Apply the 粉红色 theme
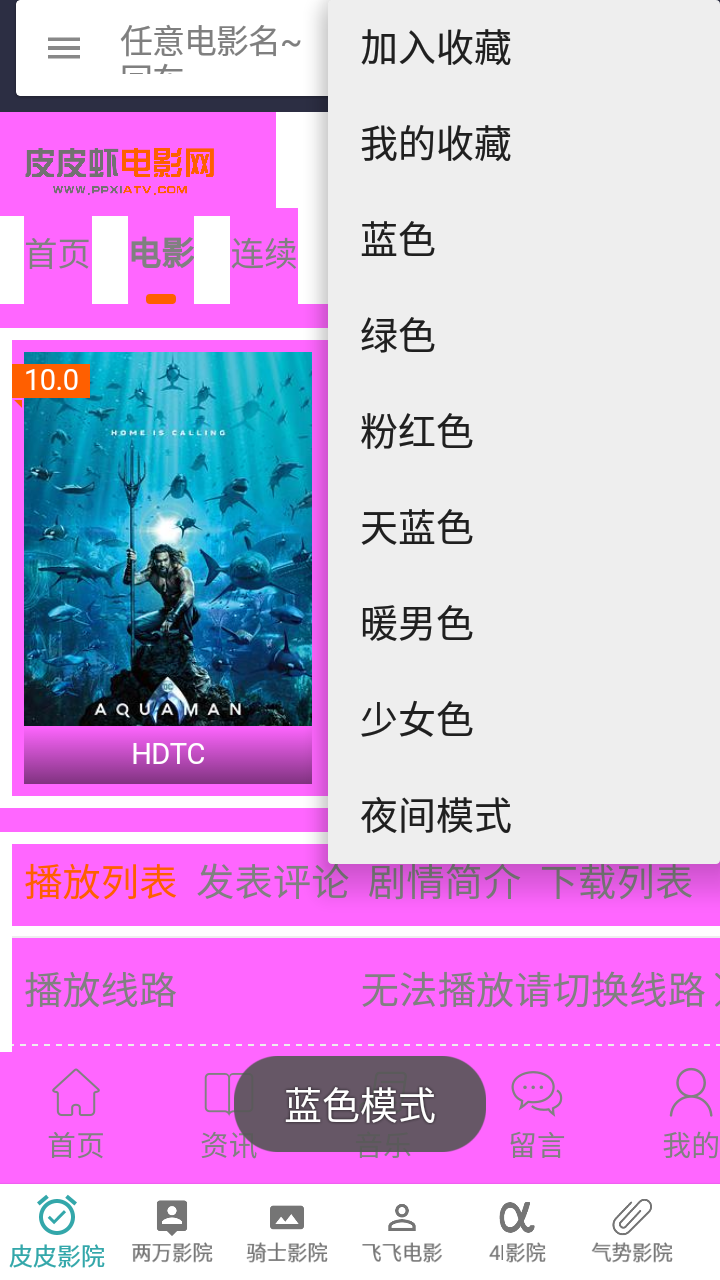Viewport: 720px width, 1280px height. [417, 432]
